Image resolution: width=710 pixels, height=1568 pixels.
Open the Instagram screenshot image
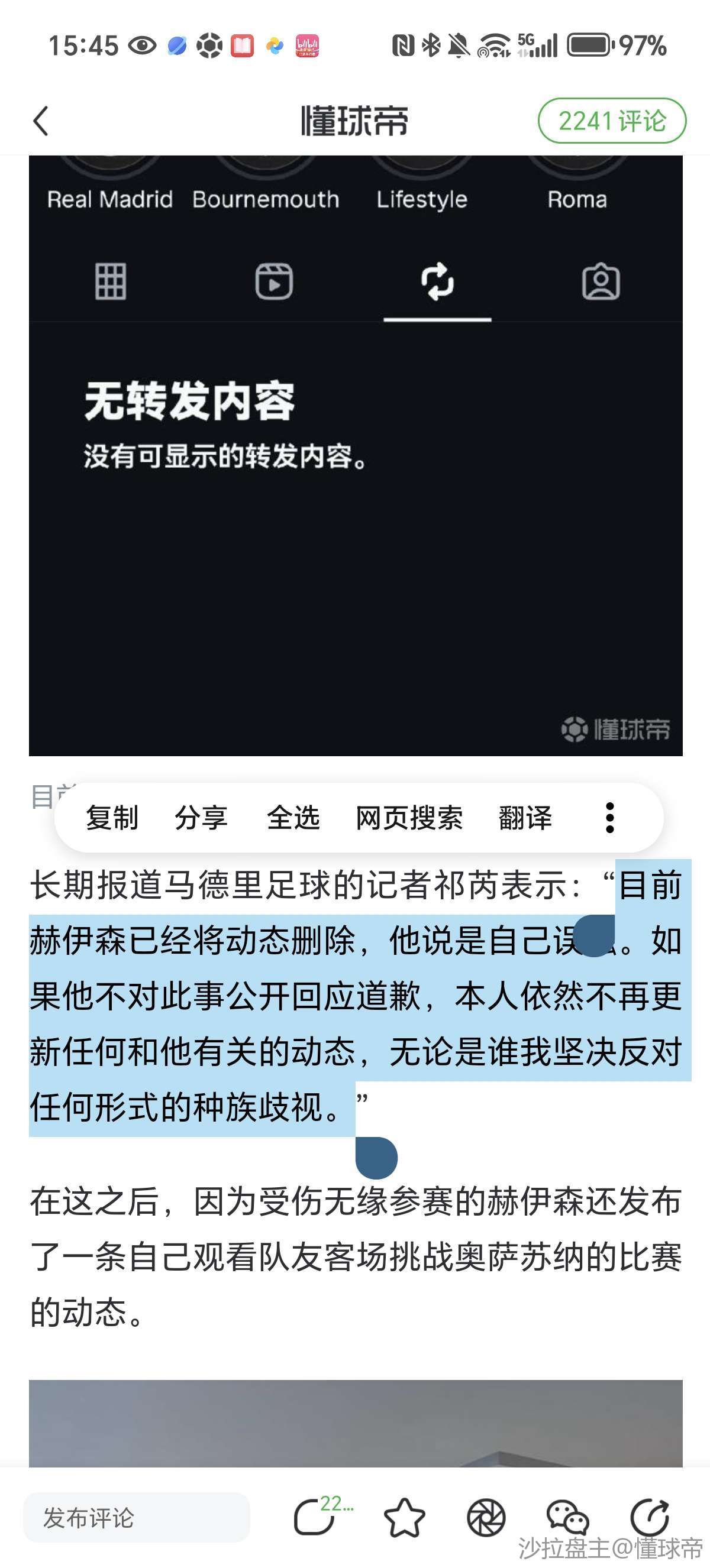[356, 487]
